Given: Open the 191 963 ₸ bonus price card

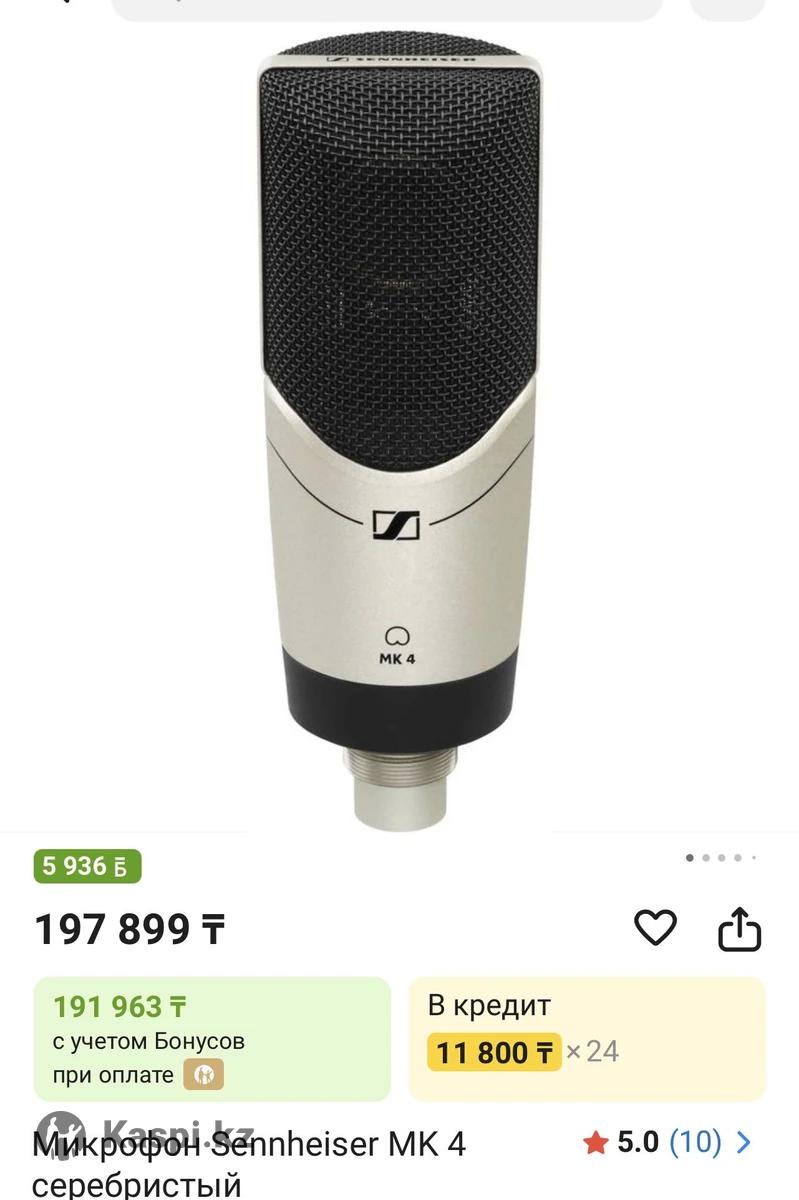Looking at the screenshot, I should point(212,1039).
